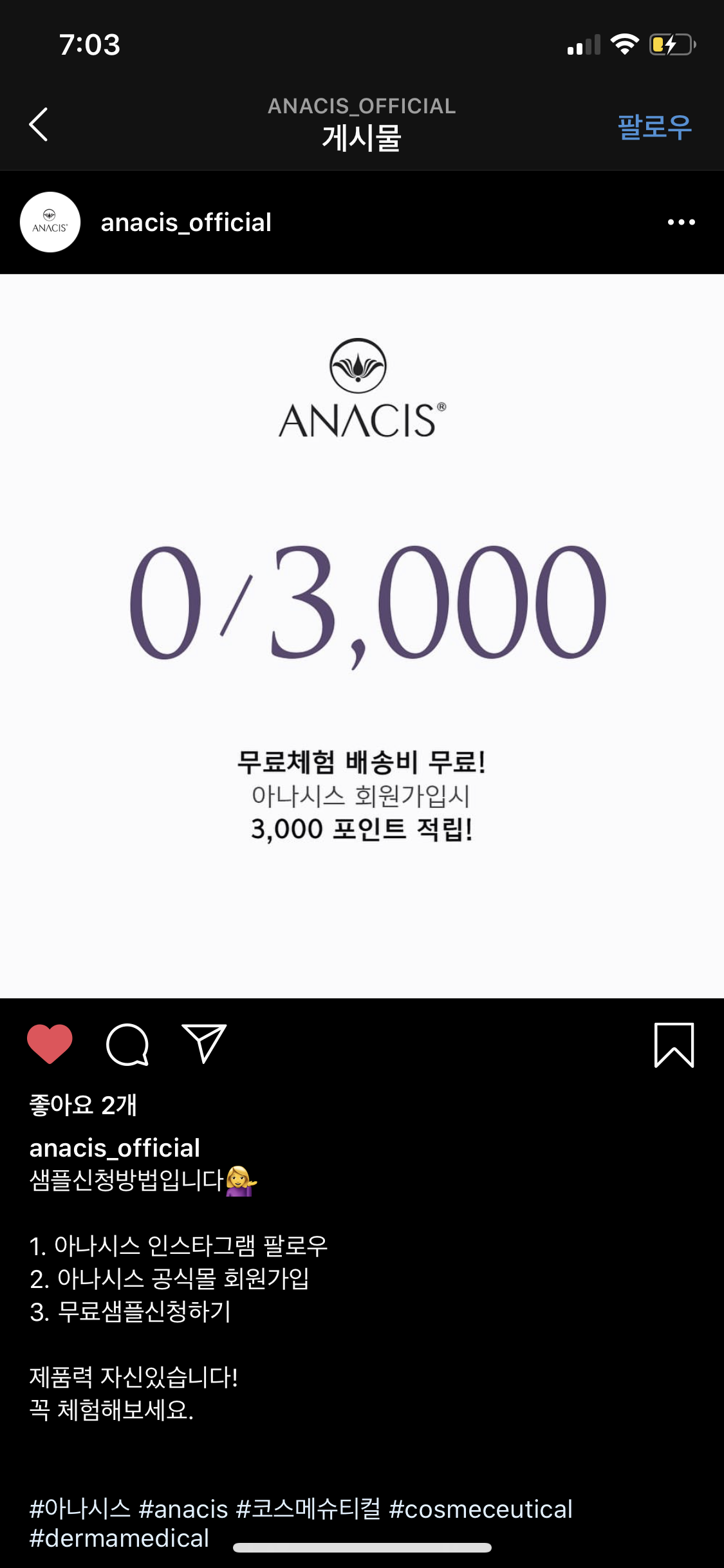Screen dimensions: 724x1568
Task: Open hashtag #코스메슈티컬
Action: click(308, 1509)
